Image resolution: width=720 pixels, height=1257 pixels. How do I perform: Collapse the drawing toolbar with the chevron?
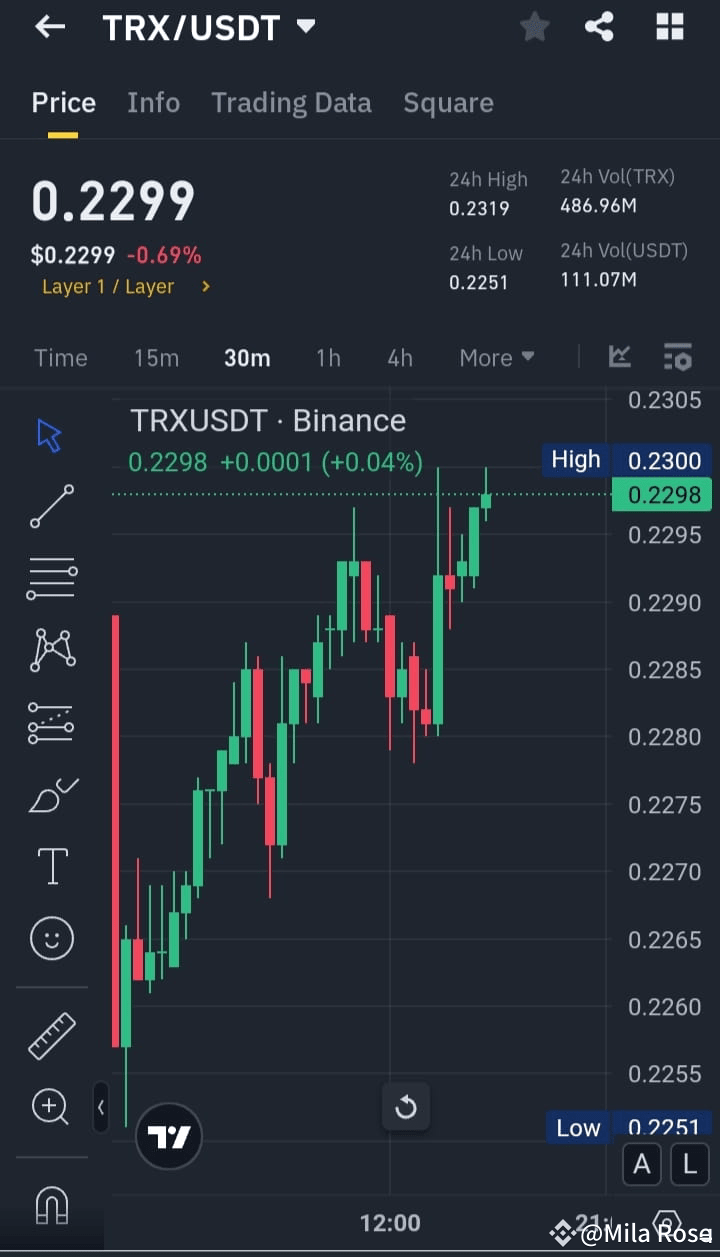click(x=100, y=1108)
